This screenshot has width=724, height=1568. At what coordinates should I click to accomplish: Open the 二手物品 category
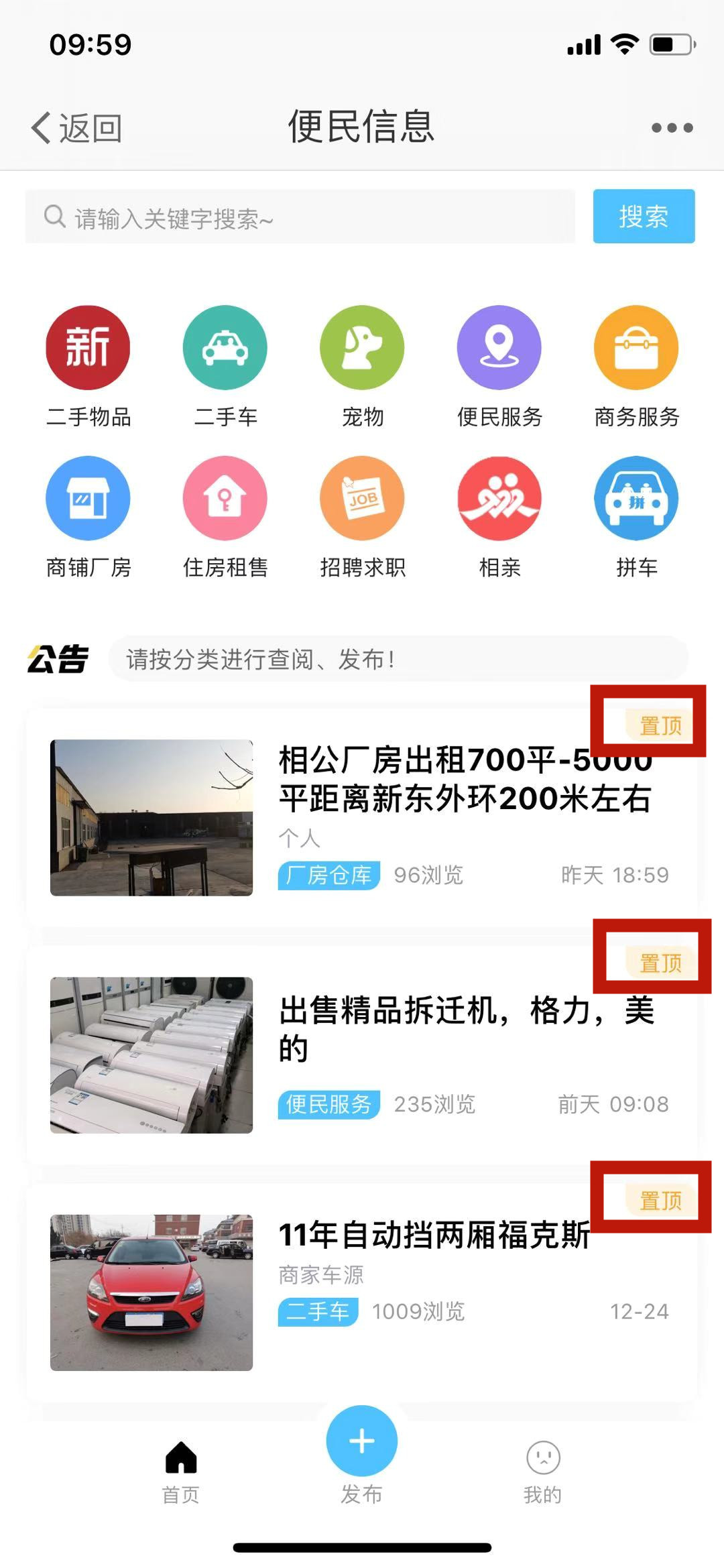[x=88, y=367]
